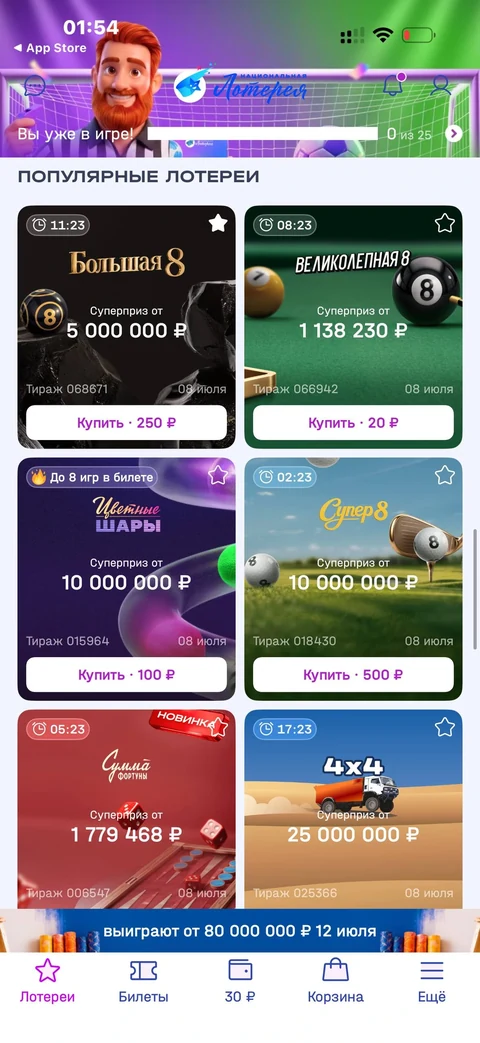
Task: Go to the Корзина tab
Action: point(335,981)
